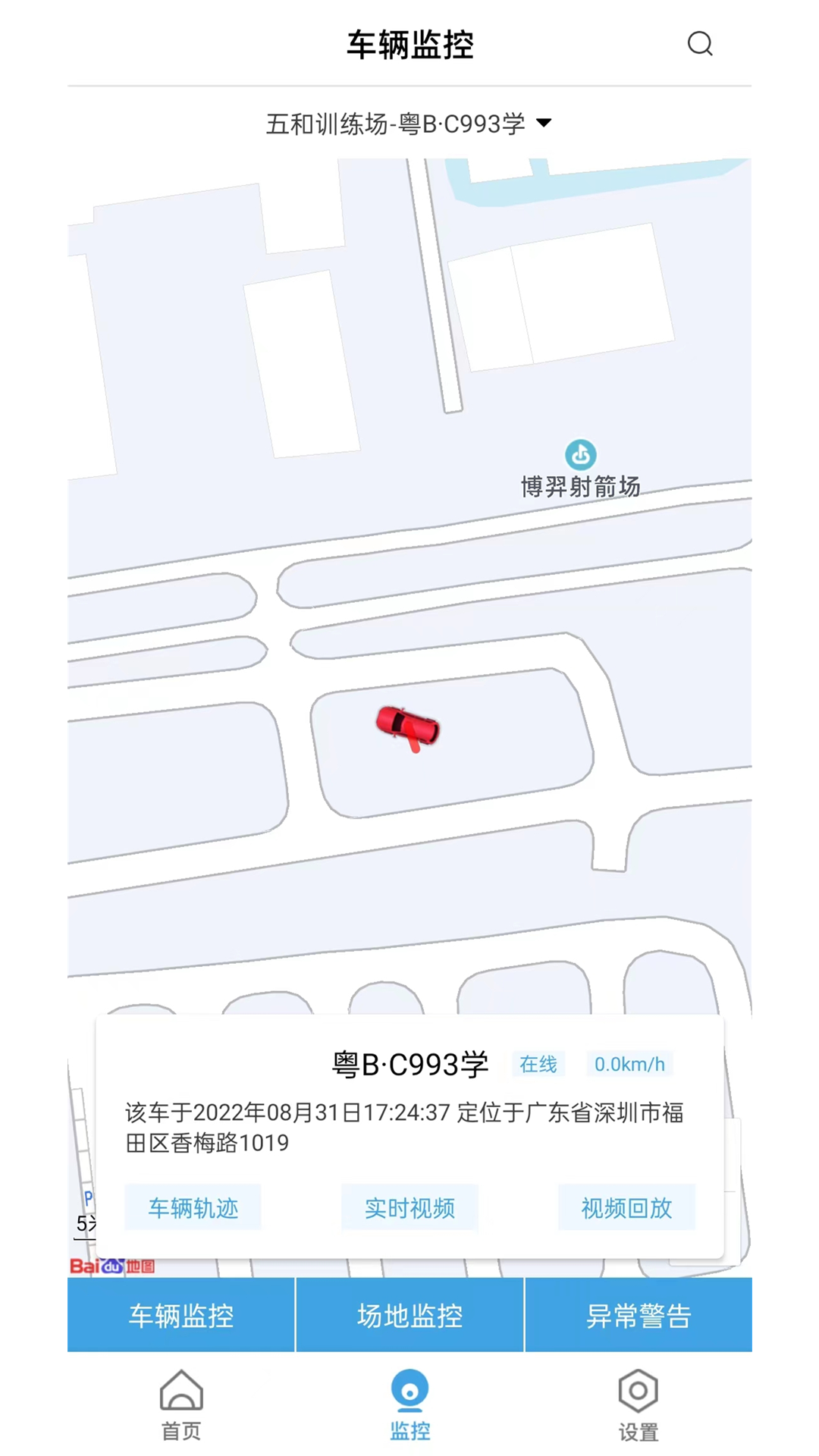819x1456 pixels.
Task: Open the search icon in the title bar
Action: point(700,44)
